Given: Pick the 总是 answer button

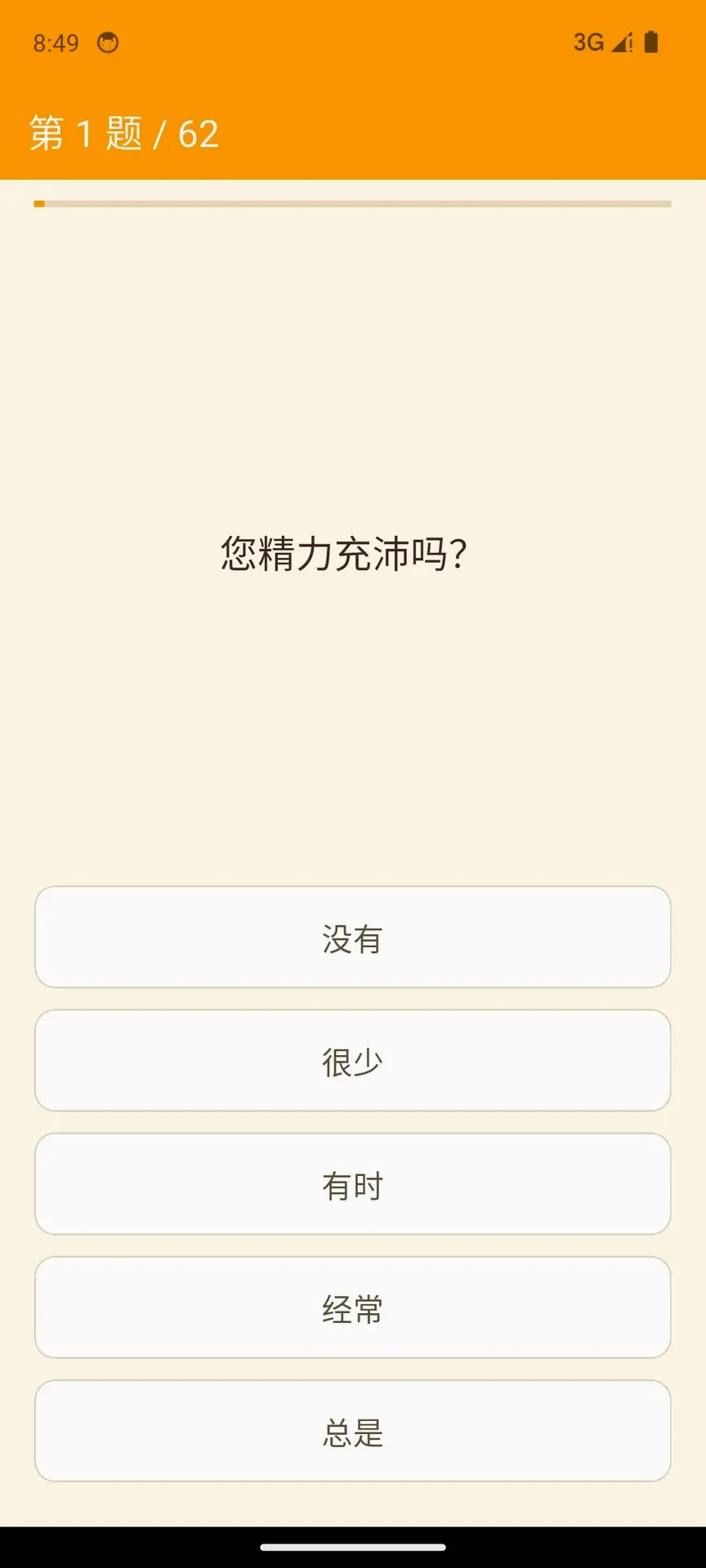Looking at the screenshot, I should tap(353, 1430).
